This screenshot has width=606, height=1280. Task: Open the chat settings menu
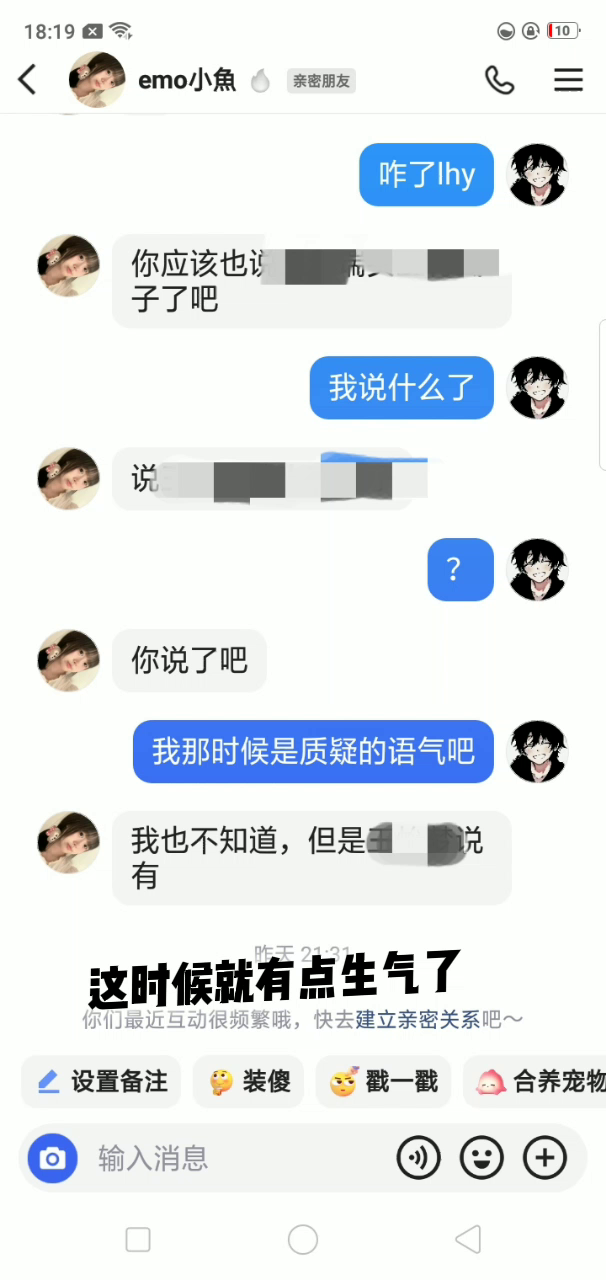click(x=568, y=80)
